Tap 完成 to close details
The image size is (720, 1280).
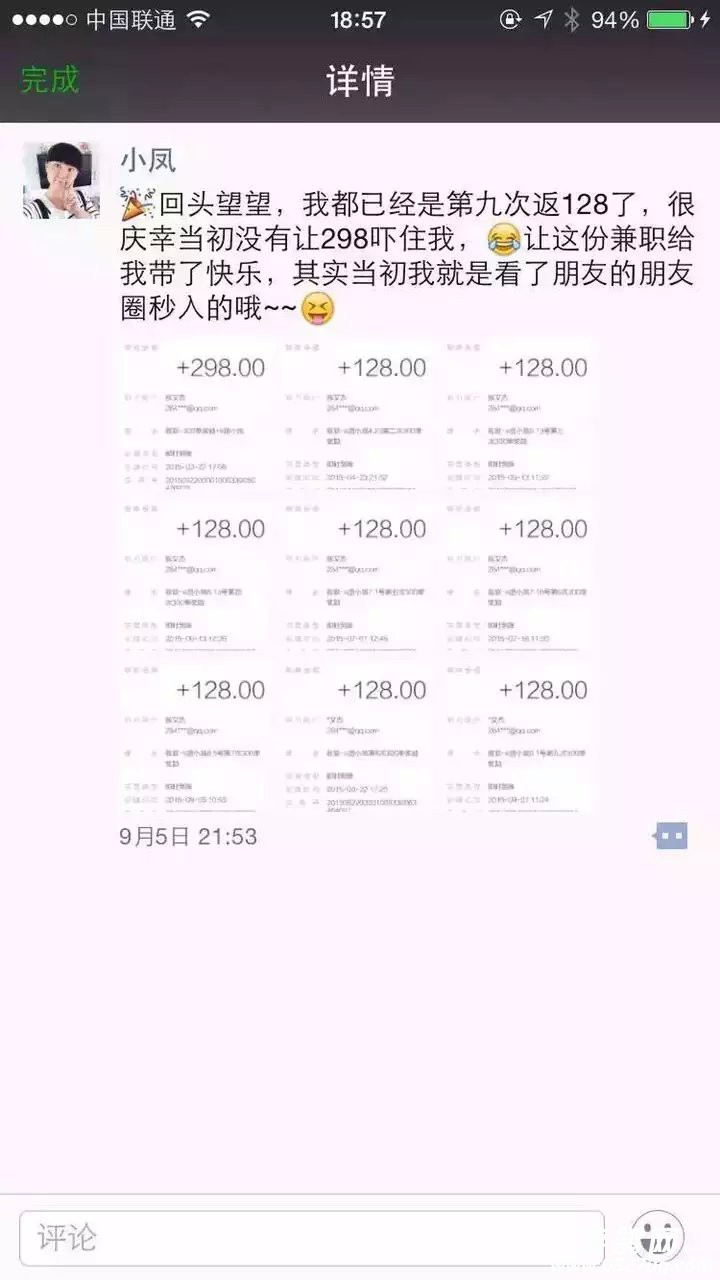coord(50,80)
